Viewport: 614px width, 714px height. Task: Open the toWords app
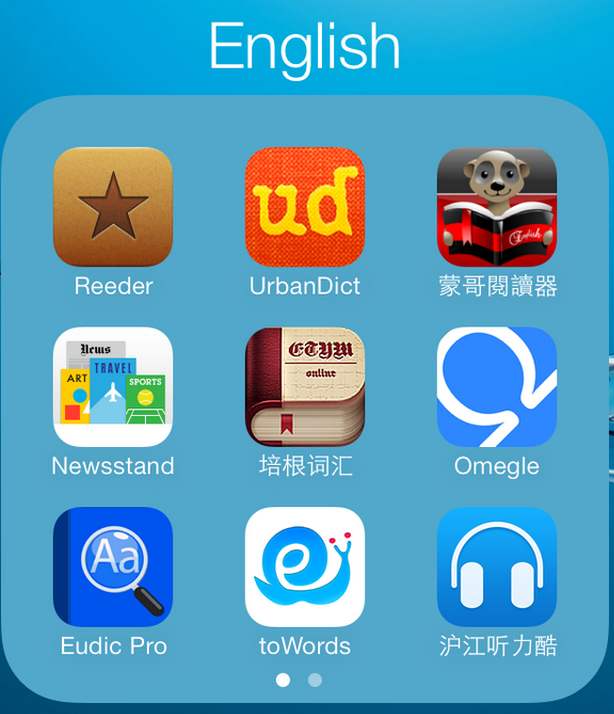point(305,567)
